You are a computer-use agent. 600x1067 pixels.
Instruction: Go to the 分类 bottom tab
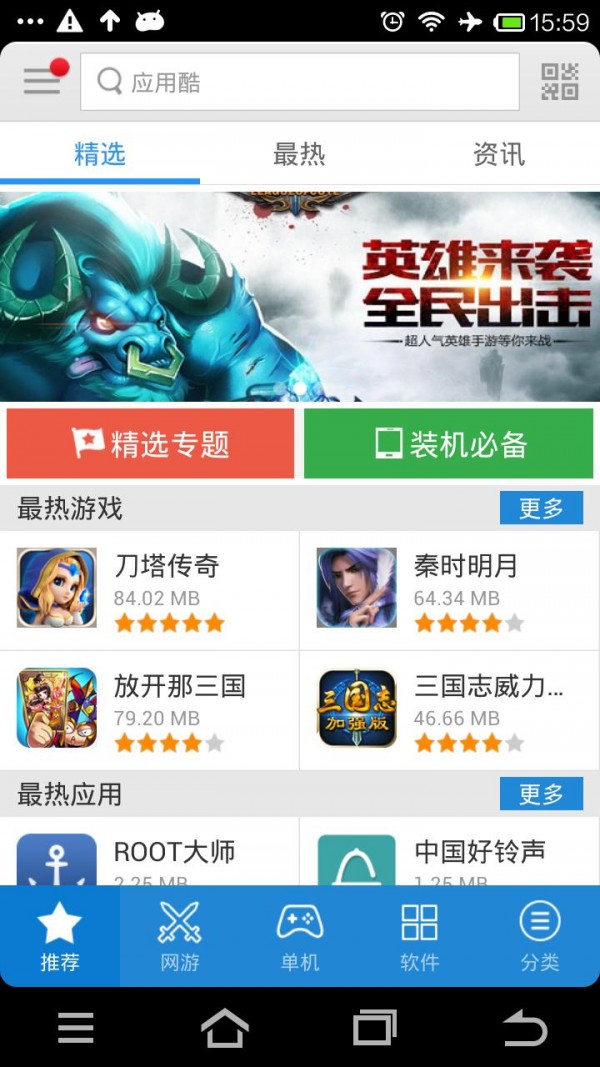[540, 936]
